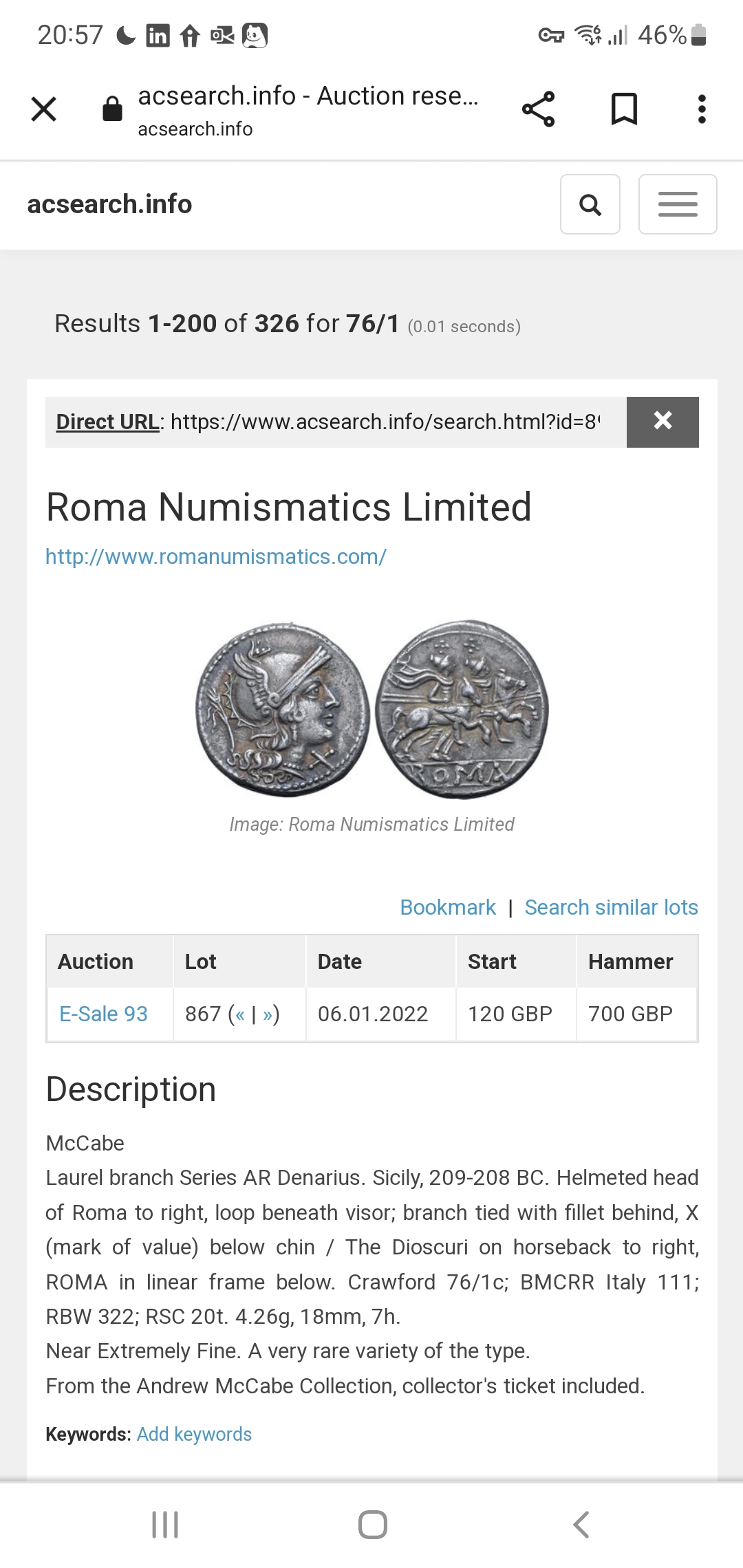Tap the Direct URL field
Image resolution: width=743 pixels, height=1568 pixels.
tap(336, 422)
